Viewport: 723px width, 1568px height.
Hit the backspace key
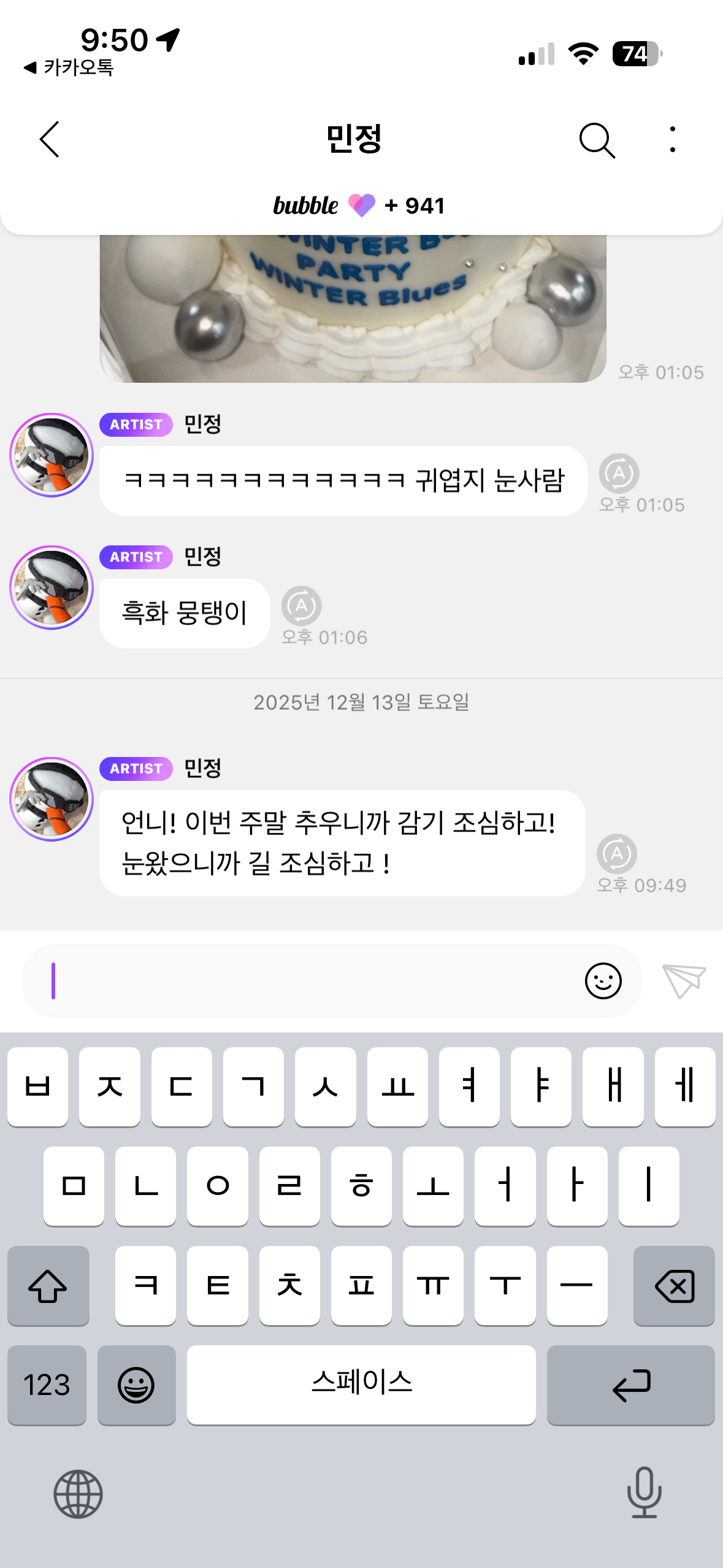tap(674, 1285)
